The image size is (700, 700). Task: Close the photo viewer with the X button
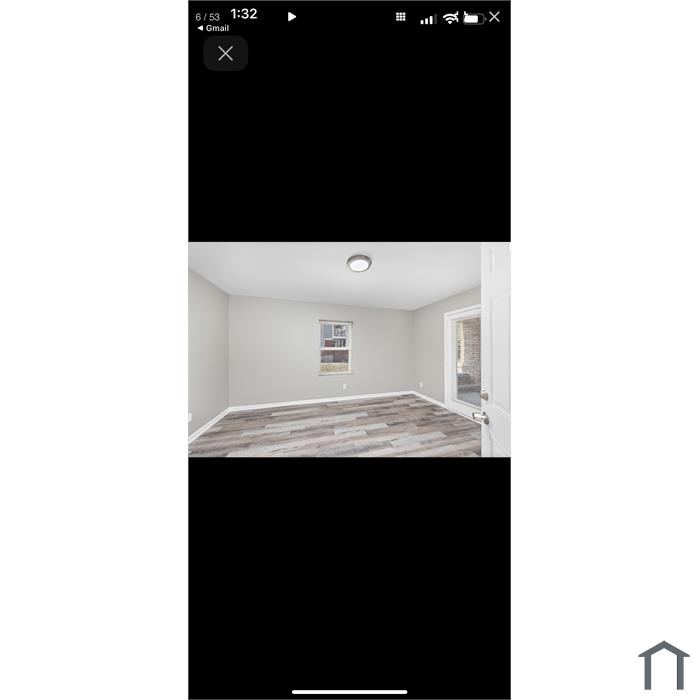pos(225,54)
